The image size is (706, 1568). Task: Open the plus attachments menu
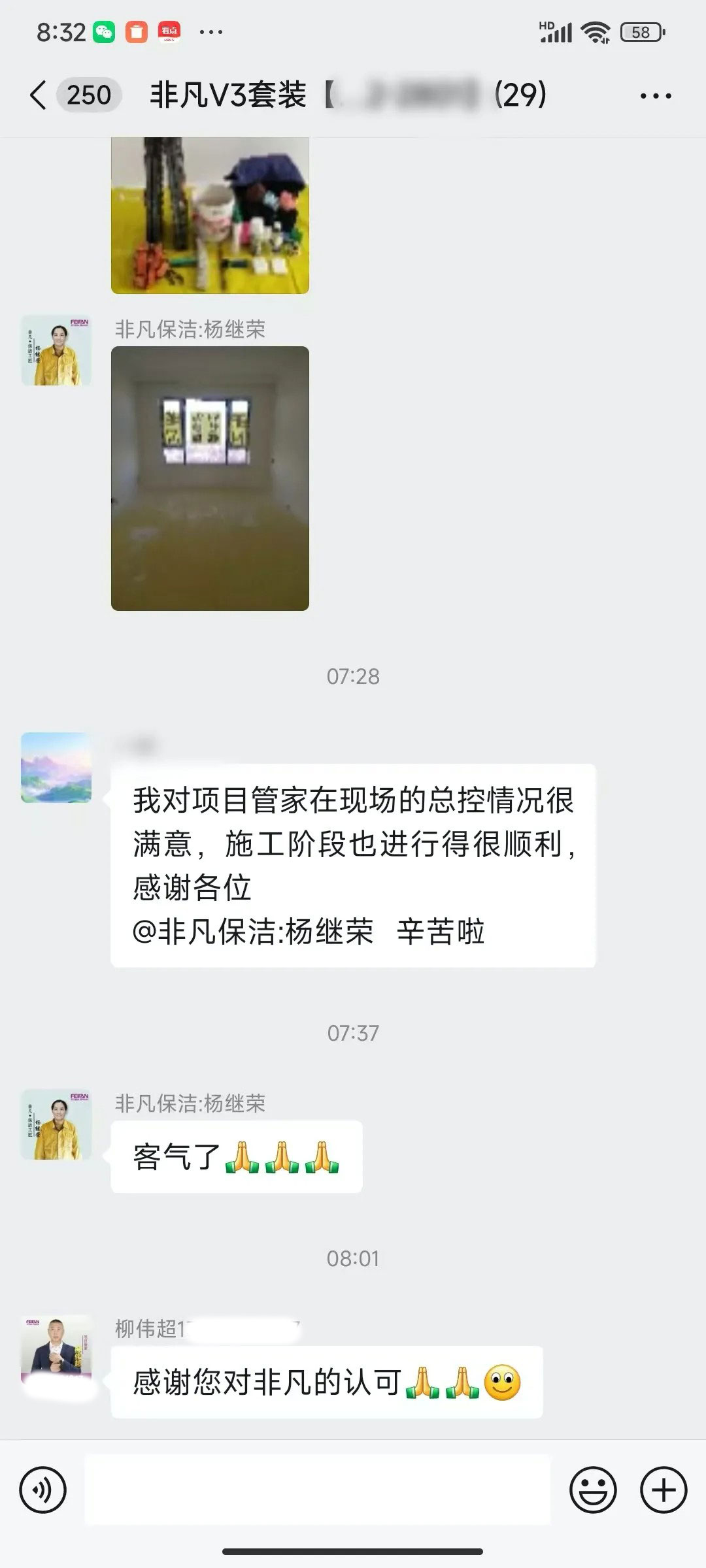tap(664, 1490)
